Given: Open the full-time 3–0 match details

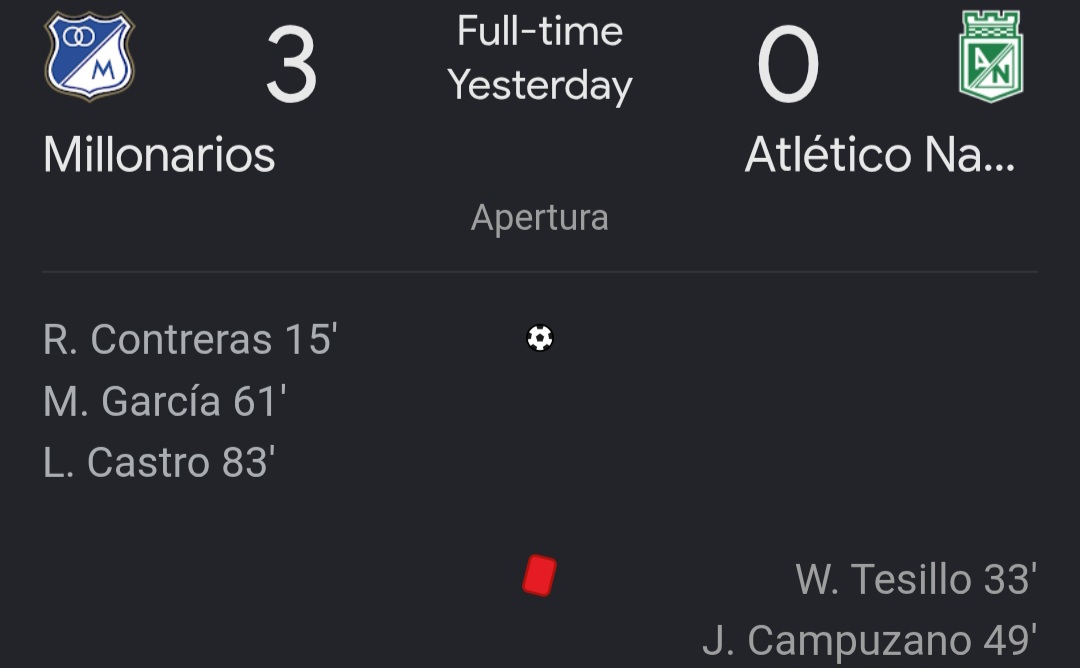Looking at the screenshot, I should (540, 60).
